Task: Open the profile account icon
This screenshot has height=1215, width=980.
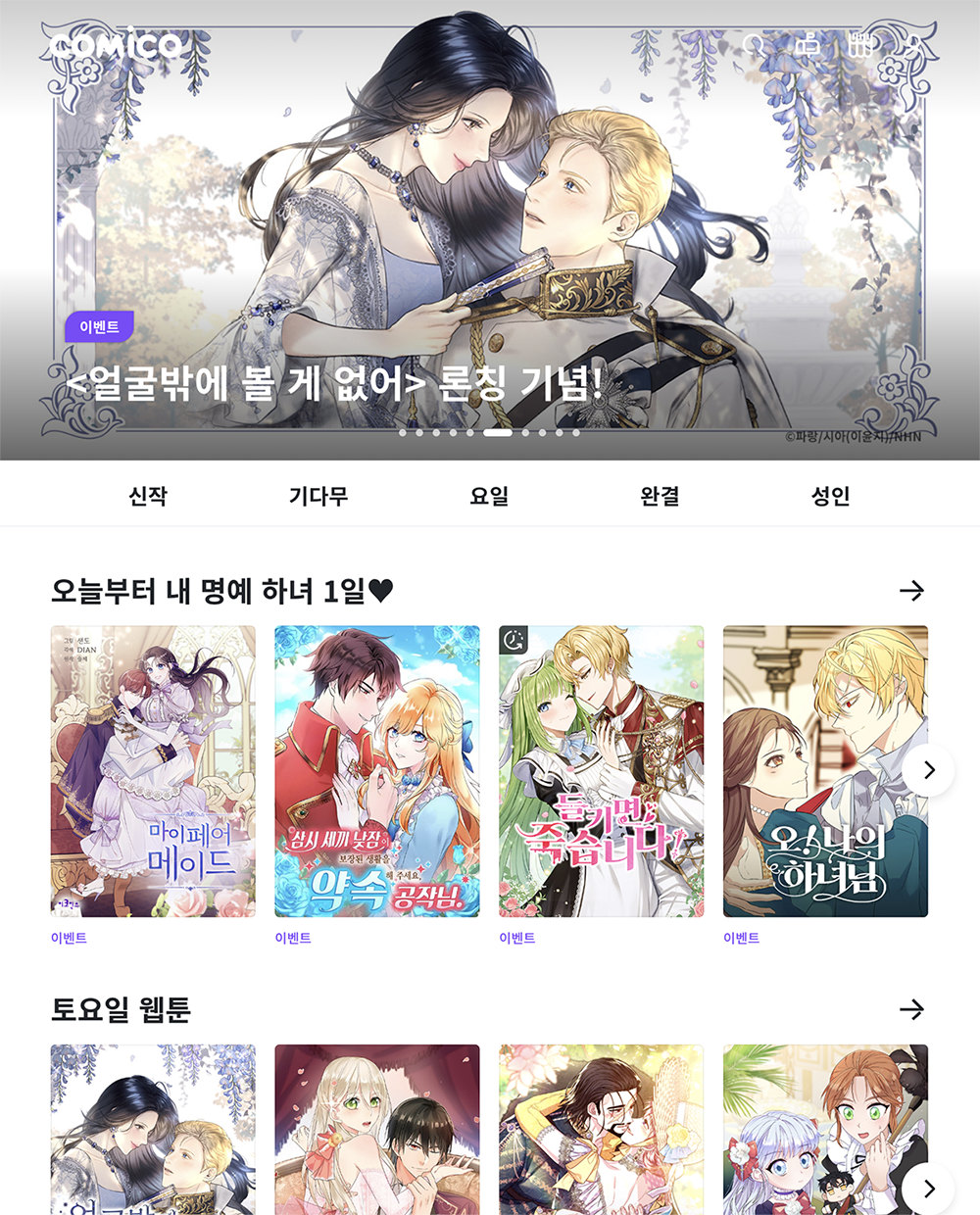Action: tap(913, 45)
